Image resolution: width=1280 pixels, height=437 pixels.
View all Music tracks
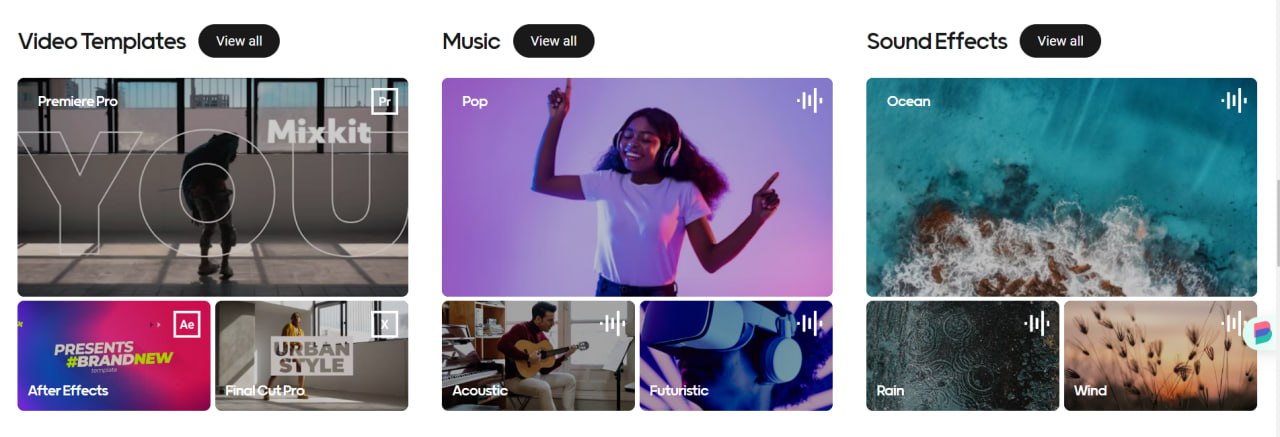[553, 41]
